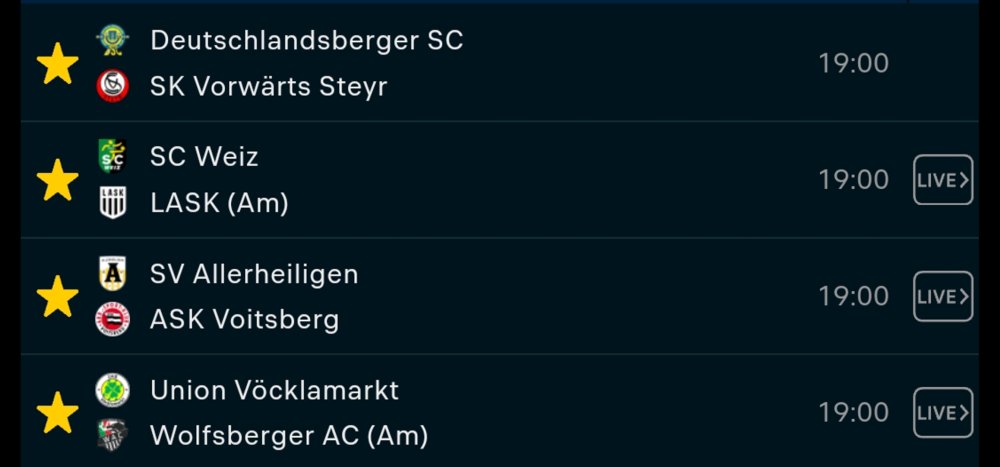This screenshot has width=1000, height=467.
Task: Toggle favorite star for SV Allerheiligen match
Action: (58, 297)
